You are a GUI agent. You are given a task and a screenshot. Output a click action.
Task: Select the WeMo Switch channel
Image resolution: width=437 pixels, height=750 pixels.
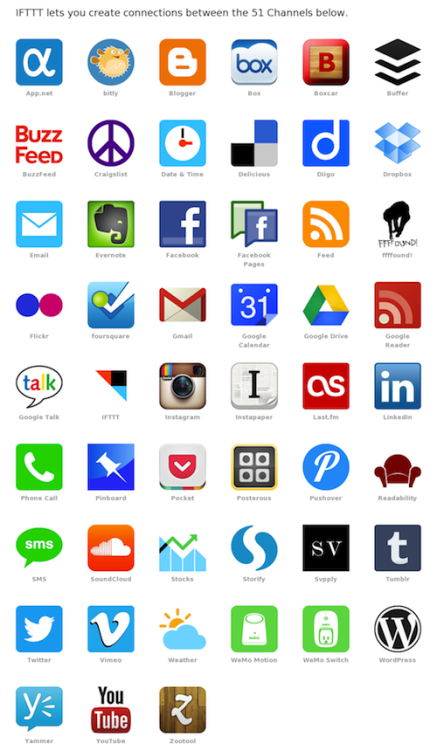(x=326, y=629)
